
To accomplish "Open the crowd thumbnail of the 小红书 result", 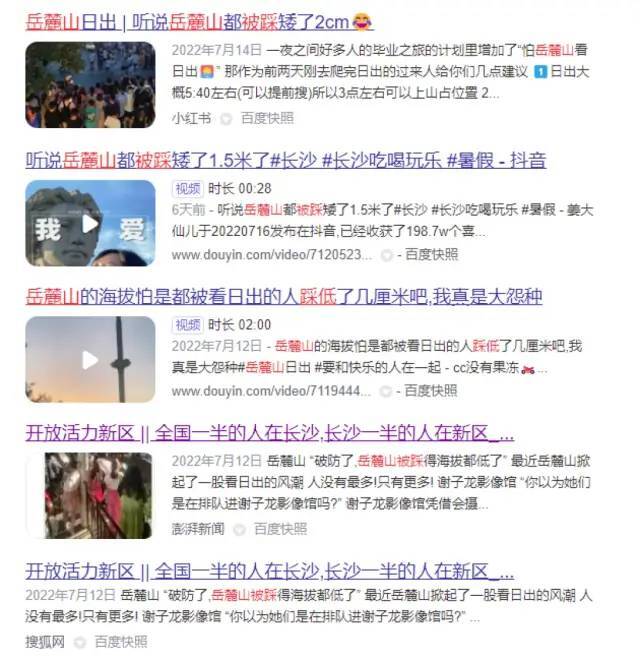I will coord(90,85).
